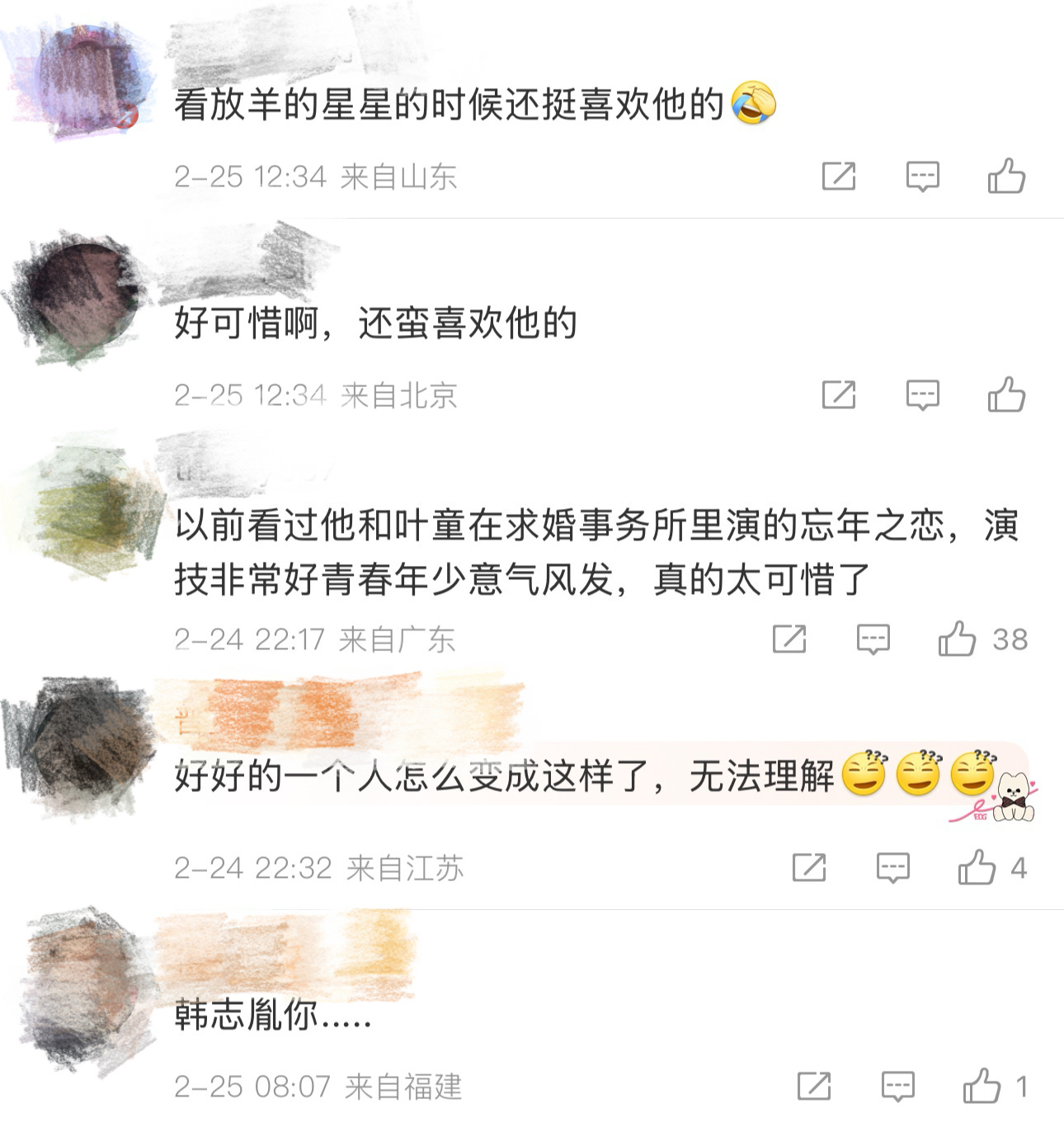Like the comment 好可惜啊 from 北京
This screenshot has height=1127, width=1064.
pyautogui.click(x=1006, y=394)
